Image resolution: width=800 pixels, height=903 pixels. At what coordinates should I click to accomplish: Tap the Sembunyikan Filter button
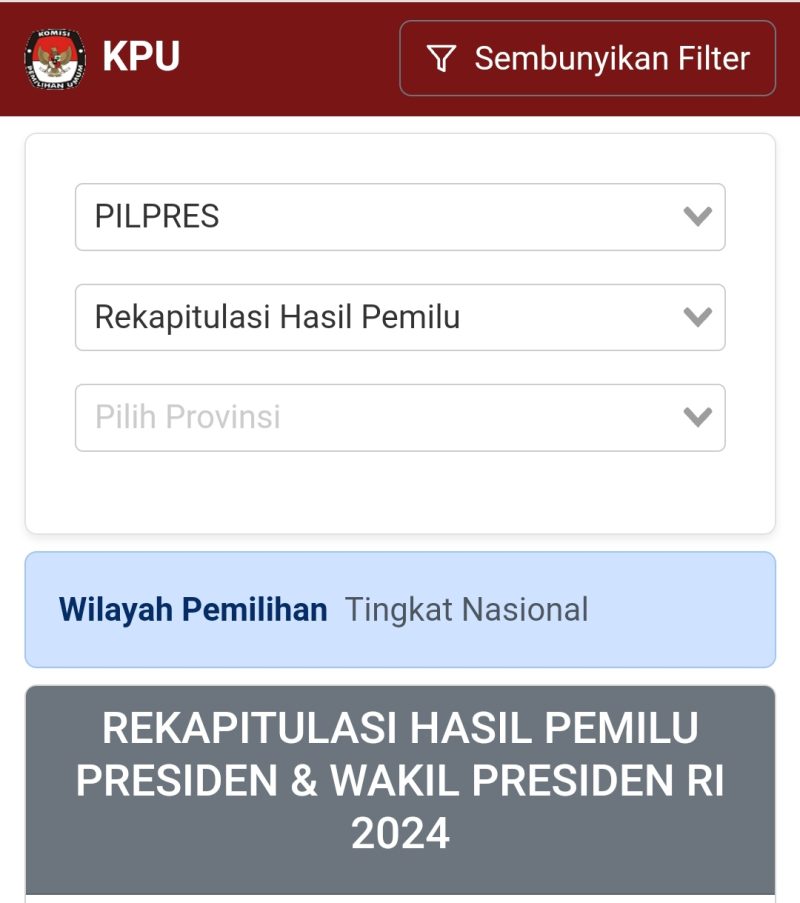587,58
